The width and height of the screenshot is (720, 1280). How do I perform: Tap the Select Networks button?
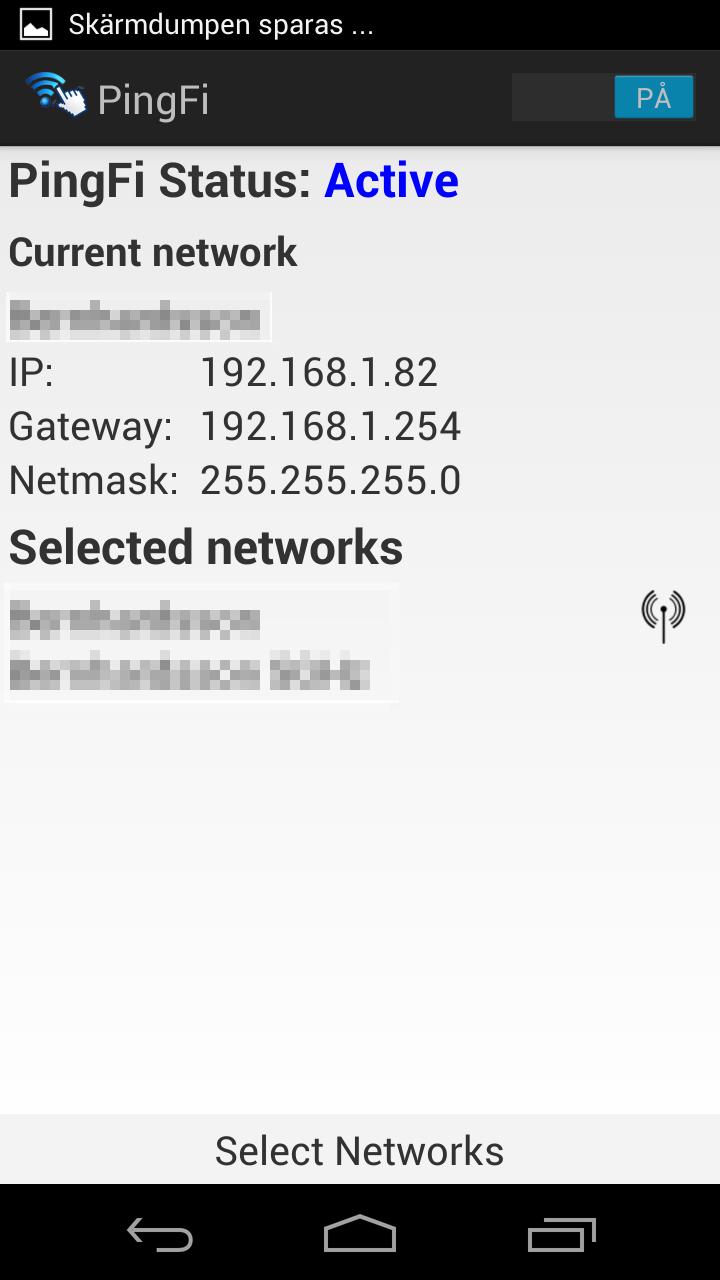[x=360, y=1150]
